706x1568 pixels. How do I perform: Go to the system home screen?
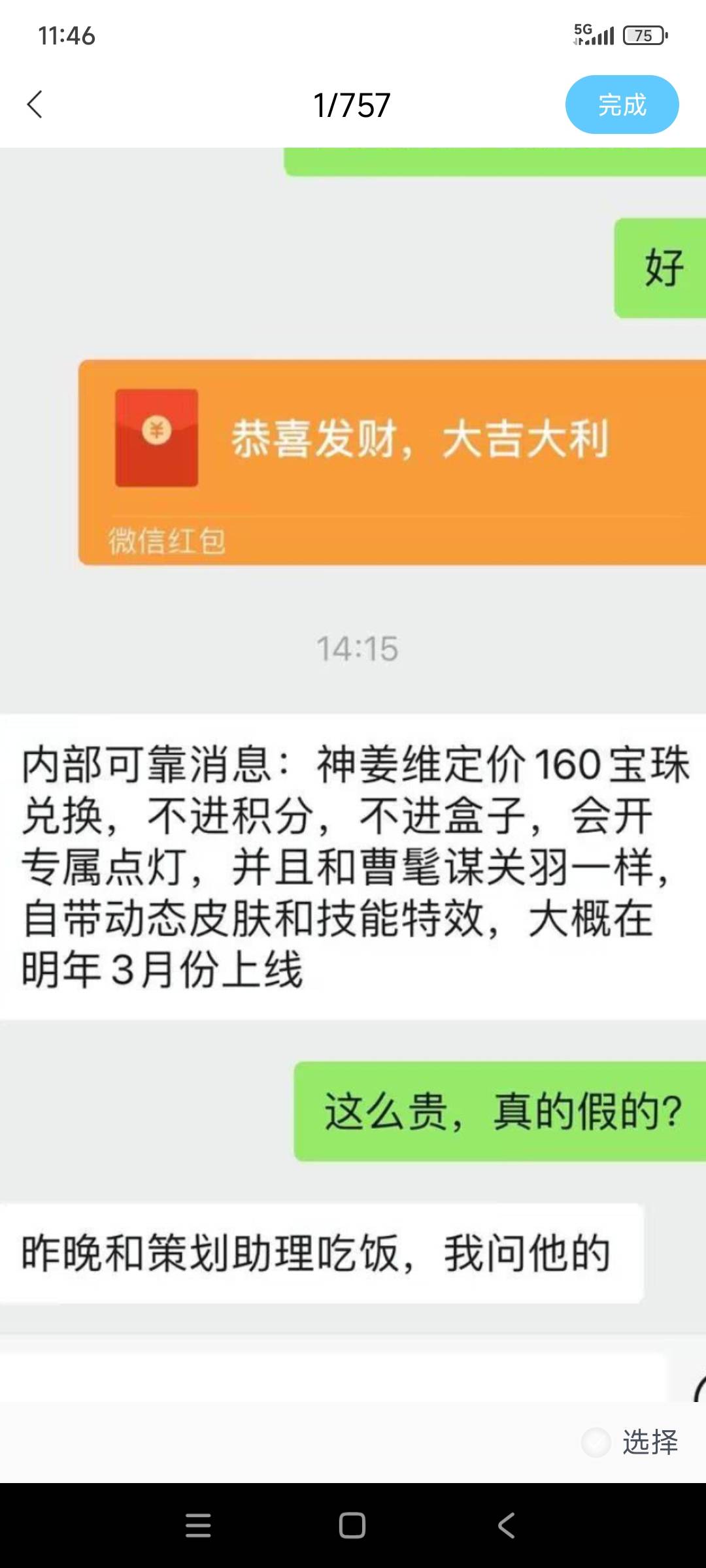352,1526
